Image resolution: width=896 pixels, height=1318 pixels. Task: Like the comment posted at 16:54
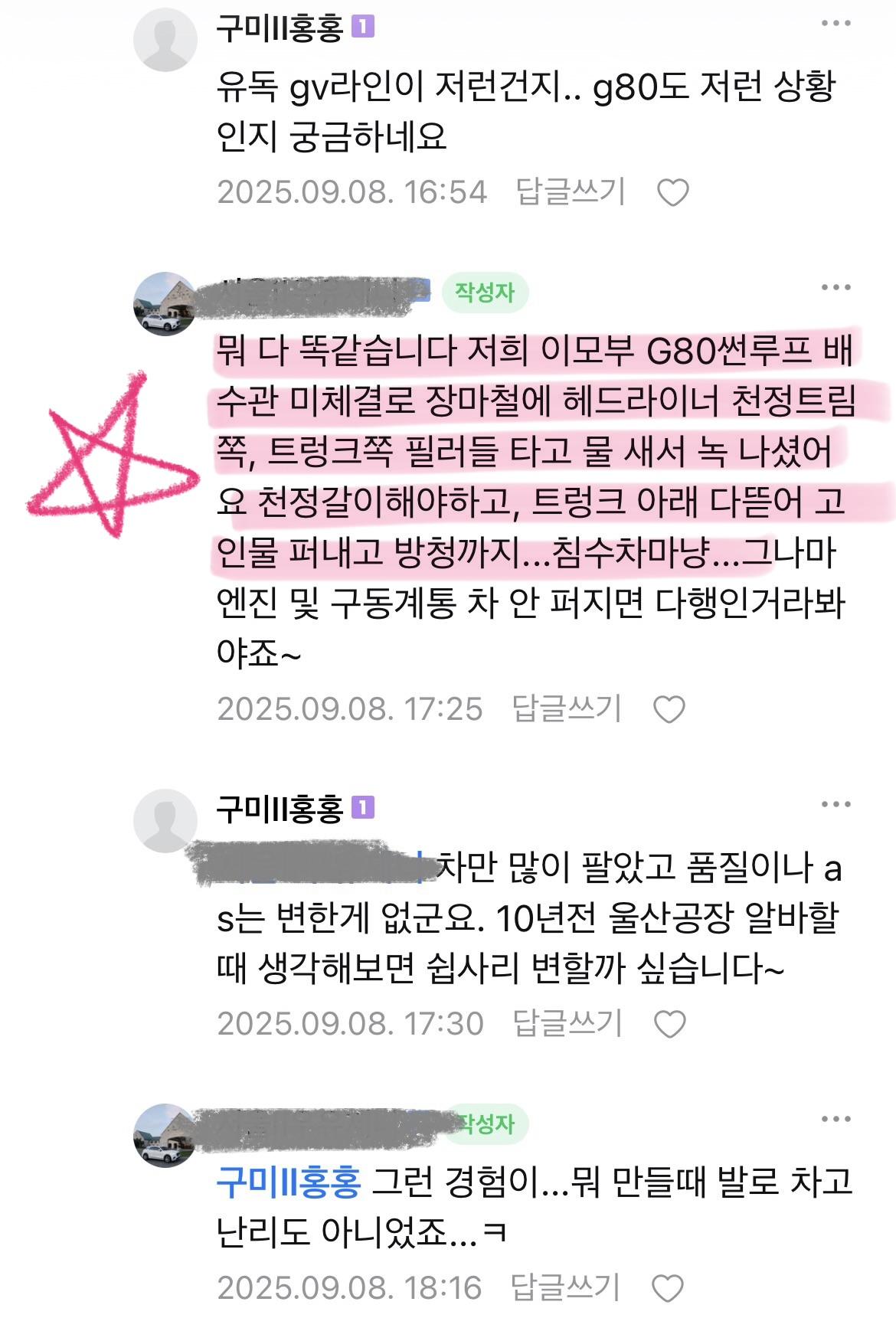(x=673, y=192)
